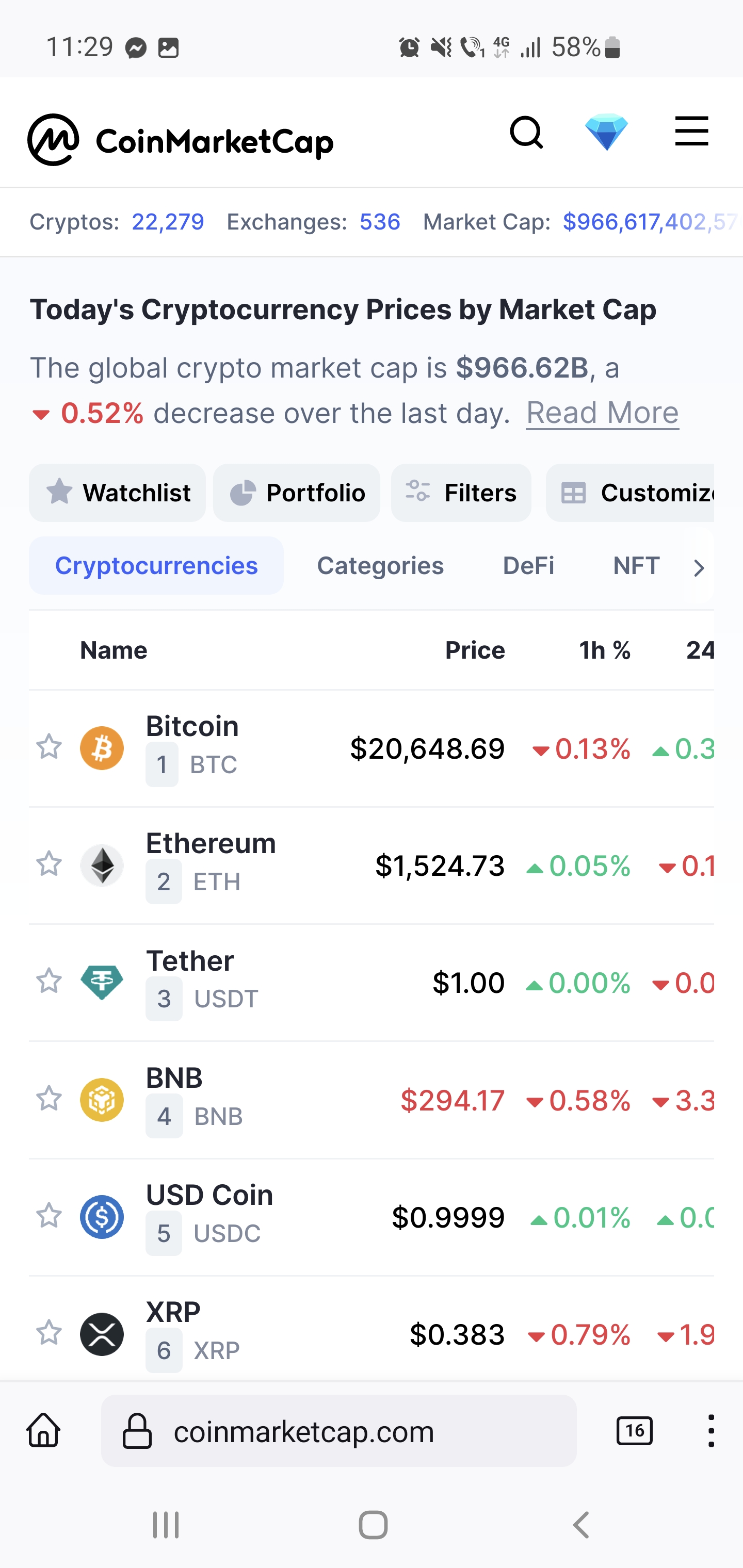Tap the coinmarketcap.com address bar
743x1568 pixels.
click(x=338, y=1430)
